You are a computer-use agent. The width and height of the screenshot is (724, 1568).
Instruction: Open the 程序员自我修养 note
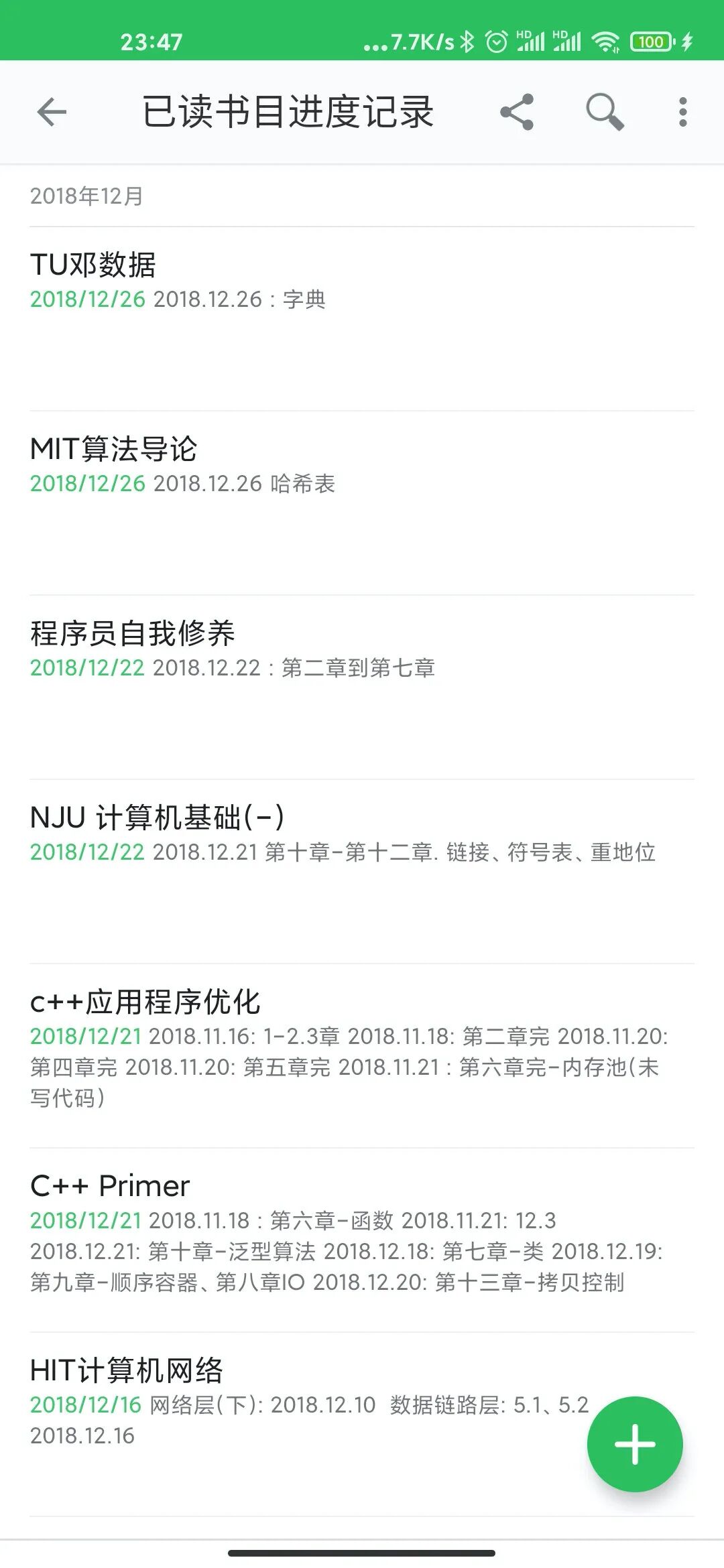pyautogui.click(x=362, y=688)
